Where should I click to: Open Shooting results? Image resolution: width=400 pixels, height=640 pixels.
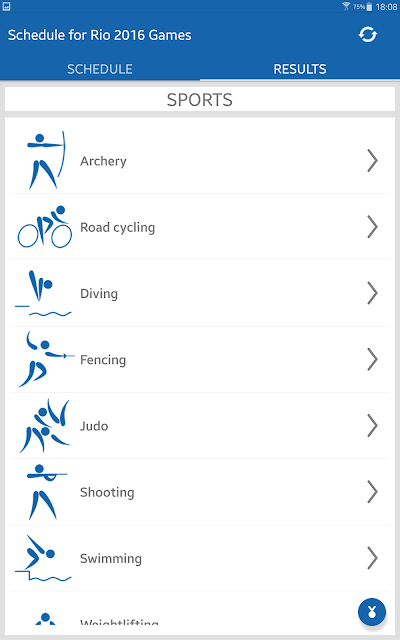click(200, 491)
